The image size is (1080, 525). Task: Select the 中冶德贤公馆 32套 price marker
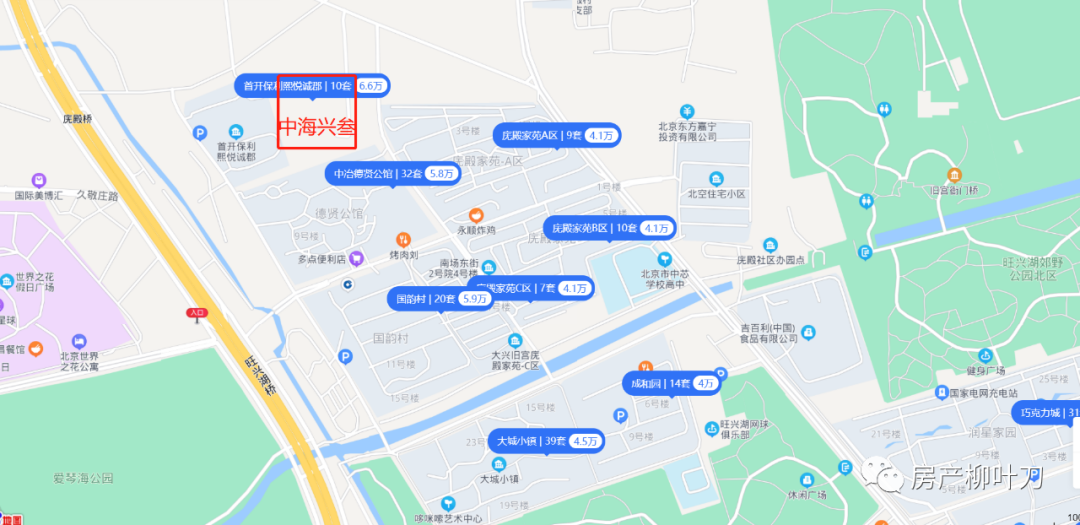393,174
